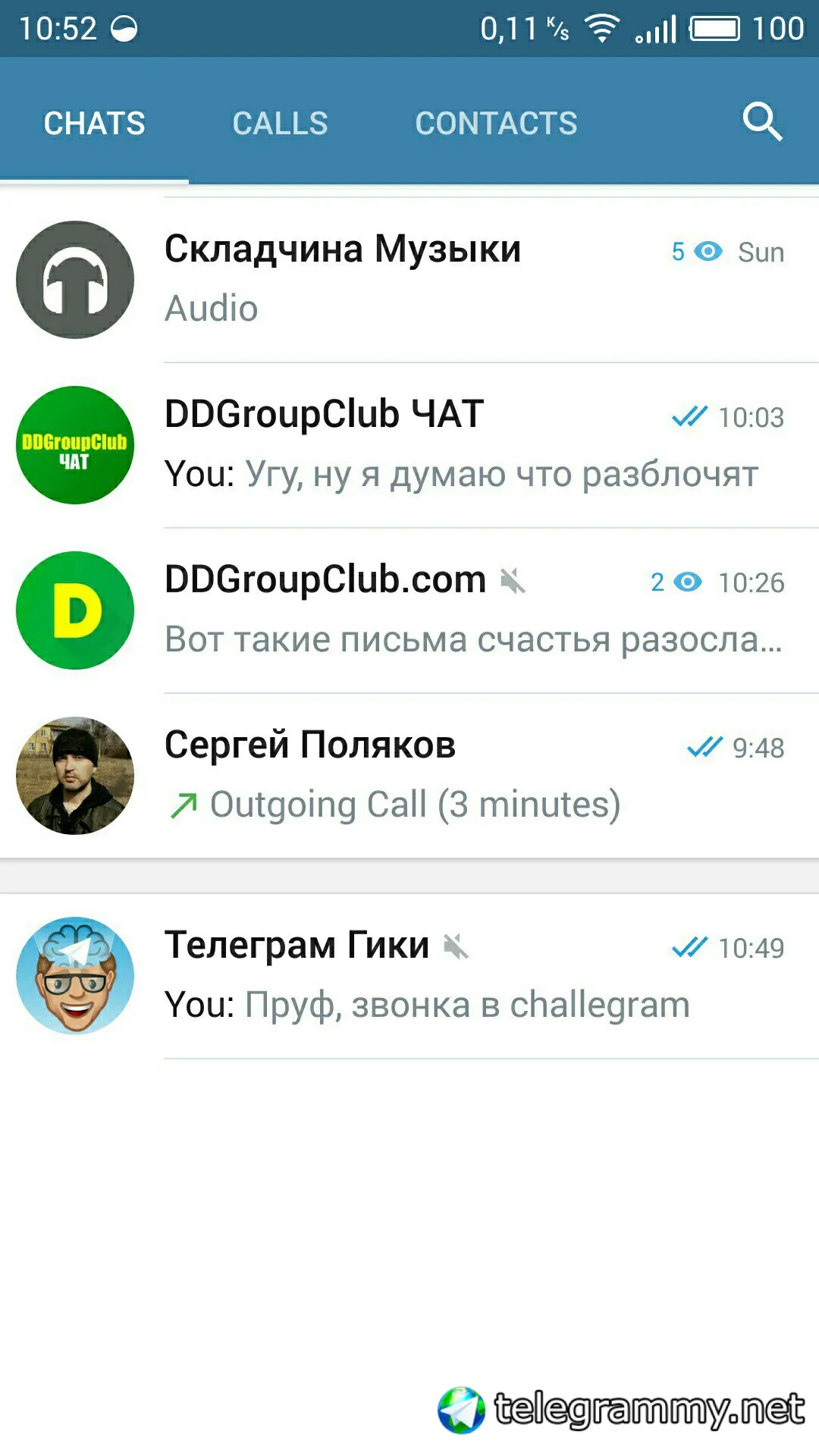Select the Chats tab
The image size is (819, 1456).
point(94,124)
